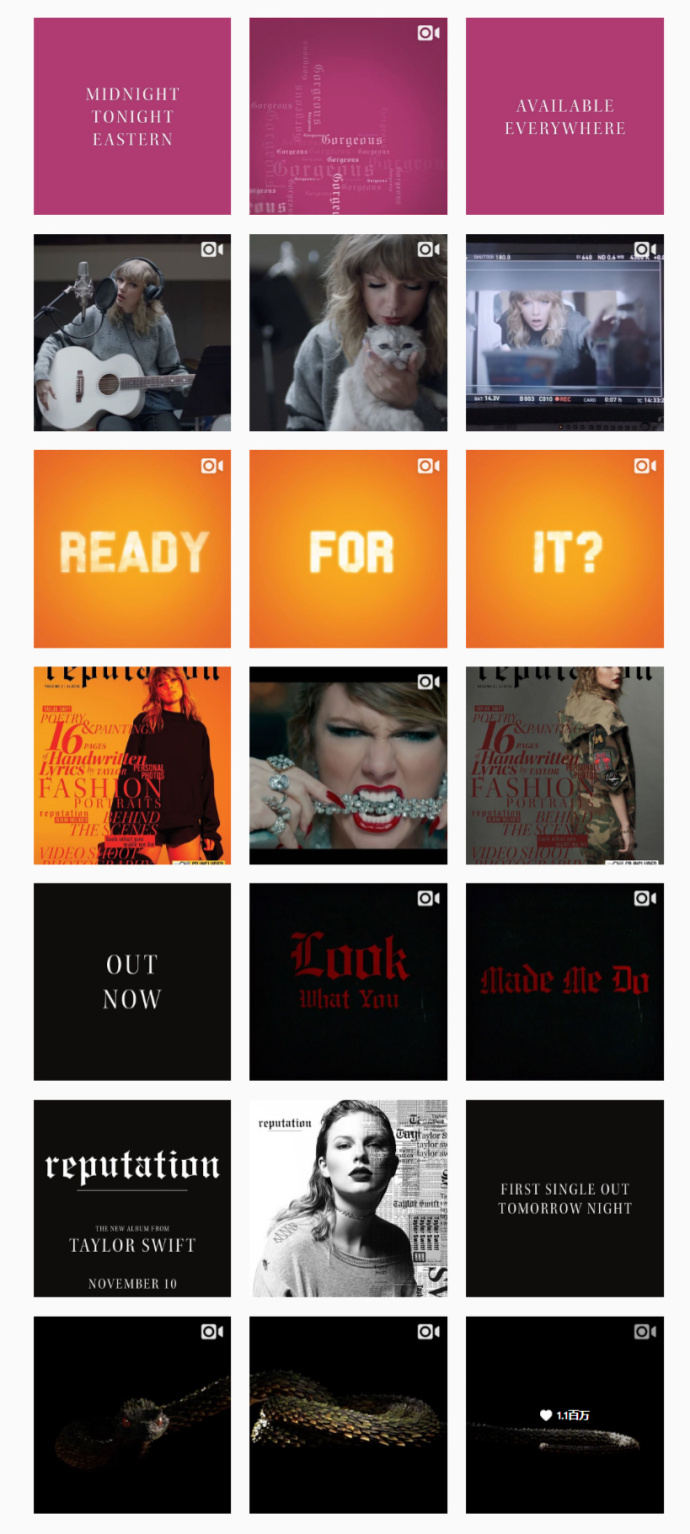Open the red 'Look What You' video
Viewport: 690px width, 1534px height.
click(x=348, y=981)
